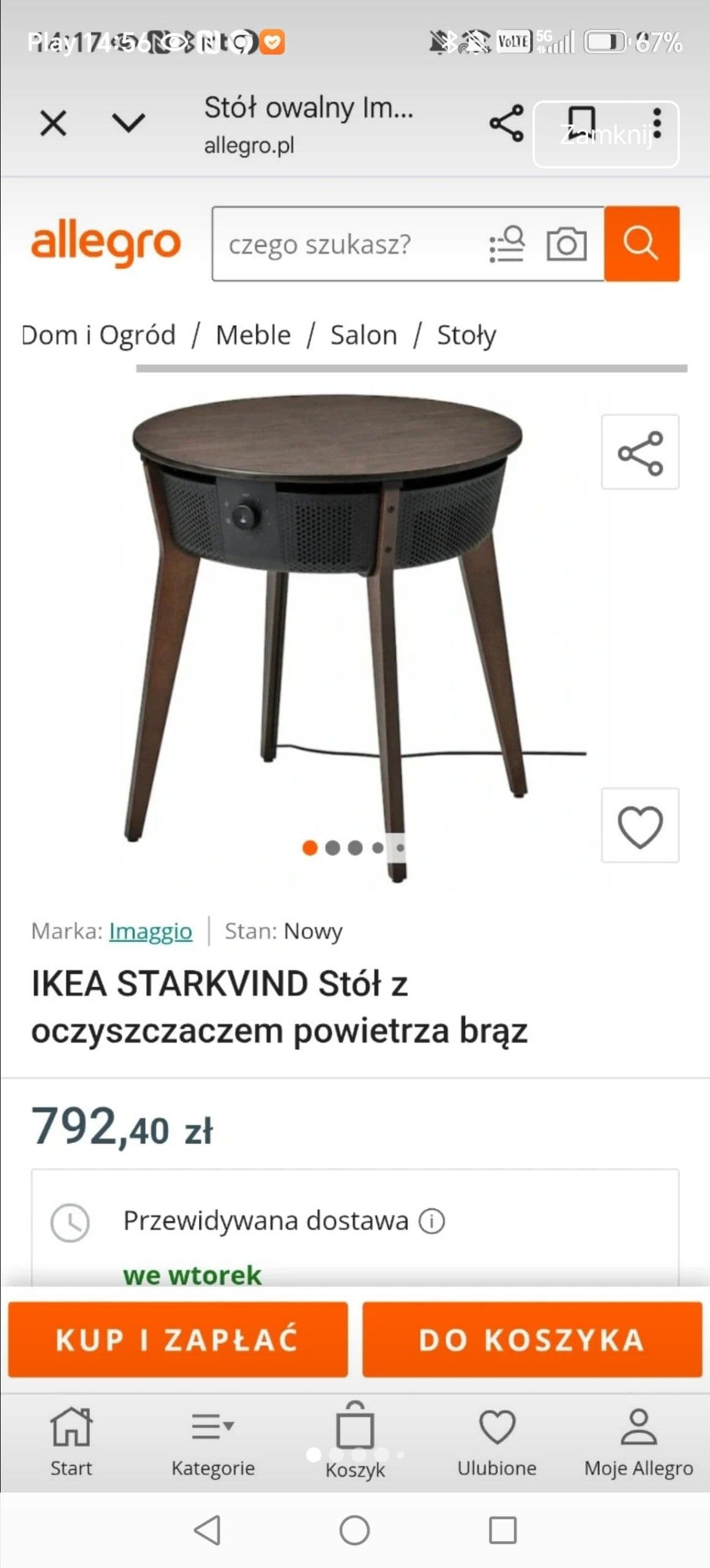Collapse the page with the down chevron
Image resolution: width=710 pixels, height=1568 pixels.
click(127, 123)
